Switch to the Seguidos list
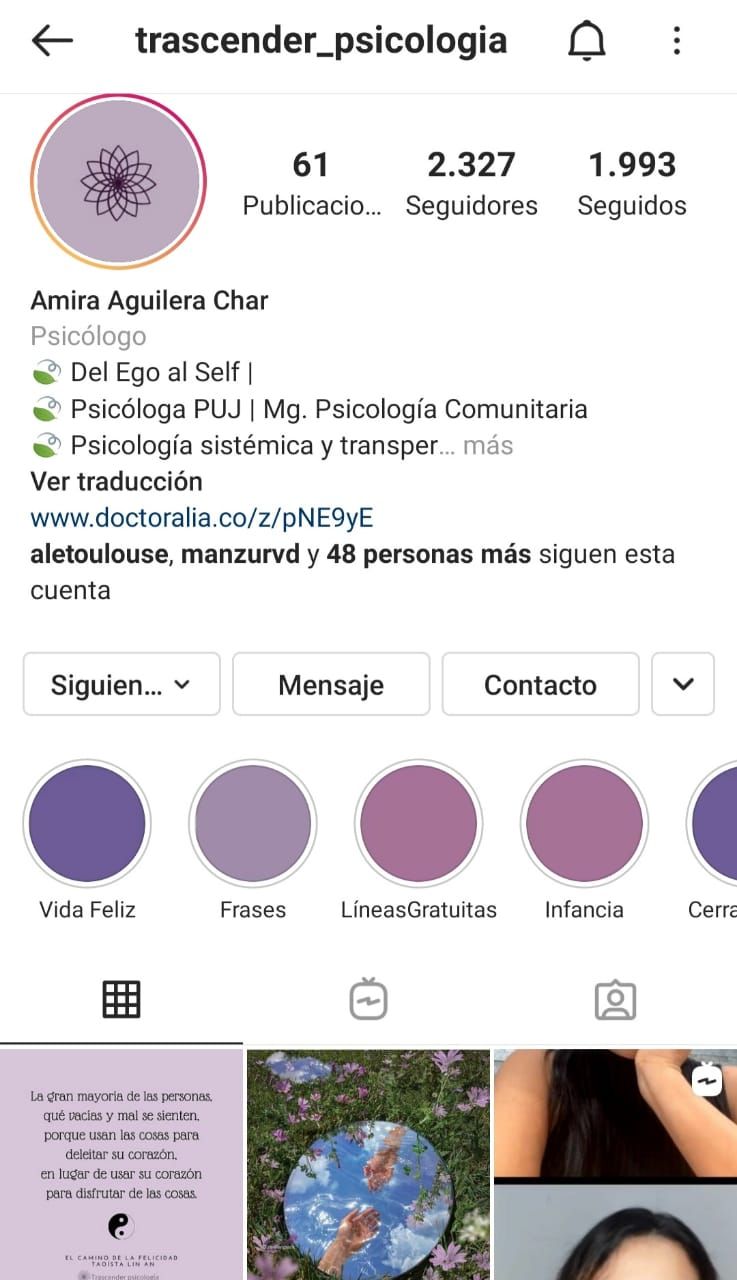Image resolution: width=737 pixels, height=1280 pixels. pyautogui.click(x=632, y=182)
